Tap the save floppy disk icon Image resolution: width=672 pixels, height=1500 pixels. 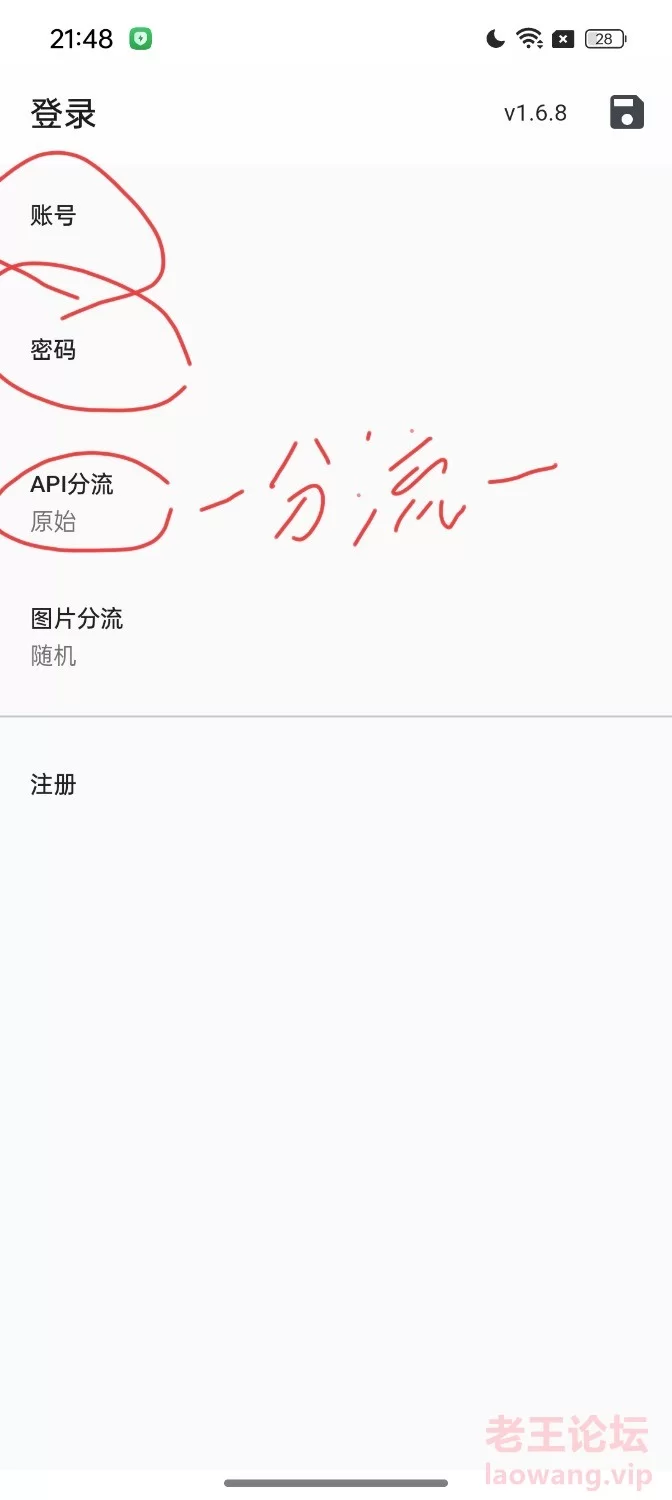(x=627, y=113)
